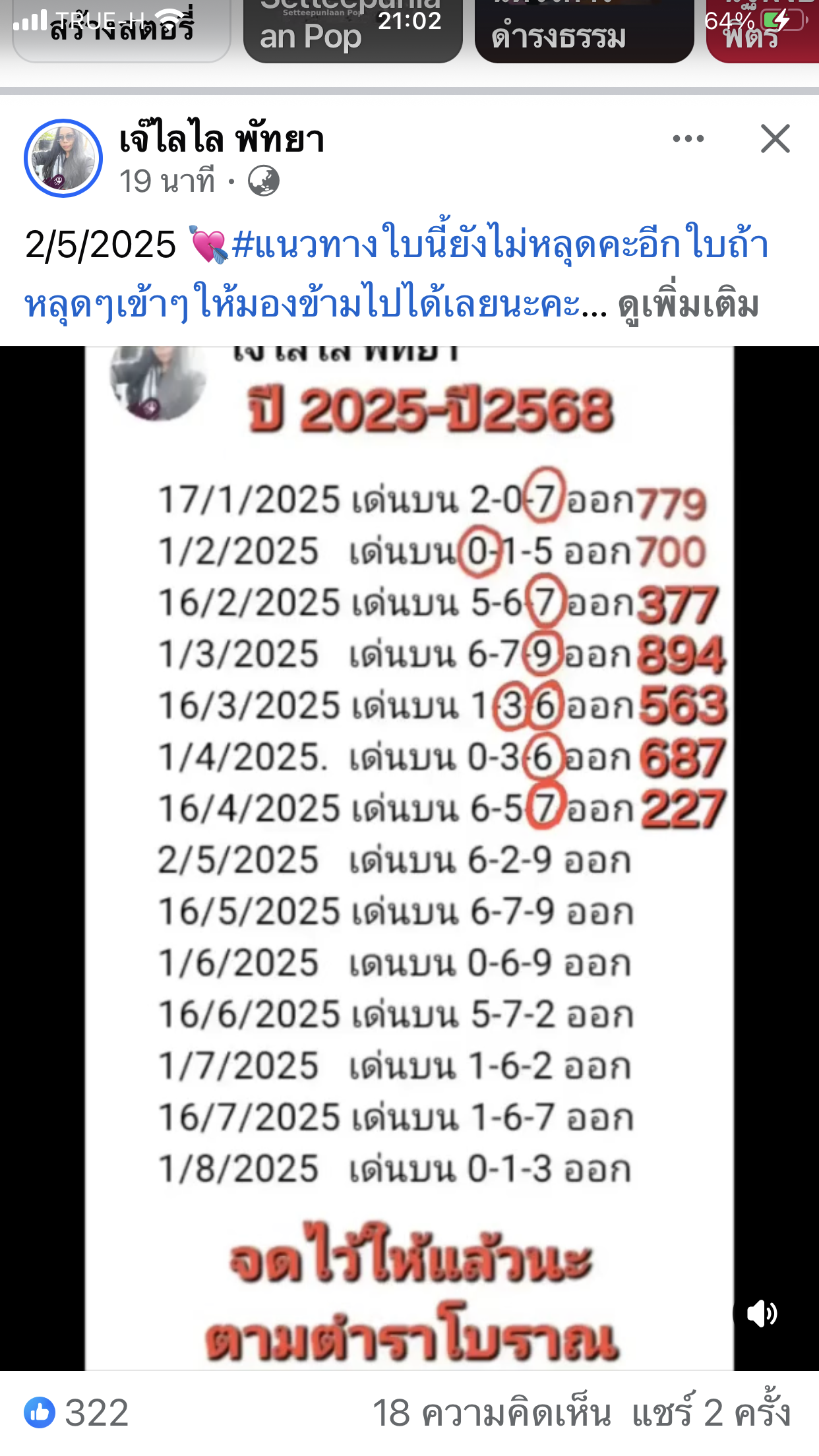Image resolution: width=819 pixels, height=1456 pixels.
Task: Open the ดำรงธรรม story card
Action: coord(584,32)
